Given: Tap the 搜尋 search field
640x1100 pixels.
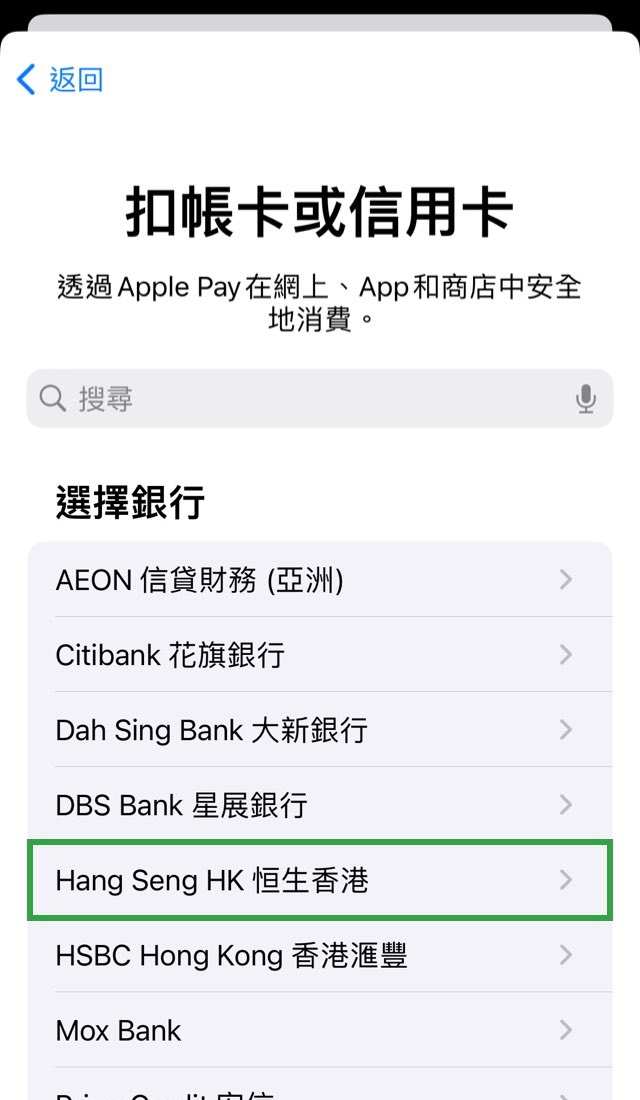Looking at the screenshot, I should [x=300, y=399].
